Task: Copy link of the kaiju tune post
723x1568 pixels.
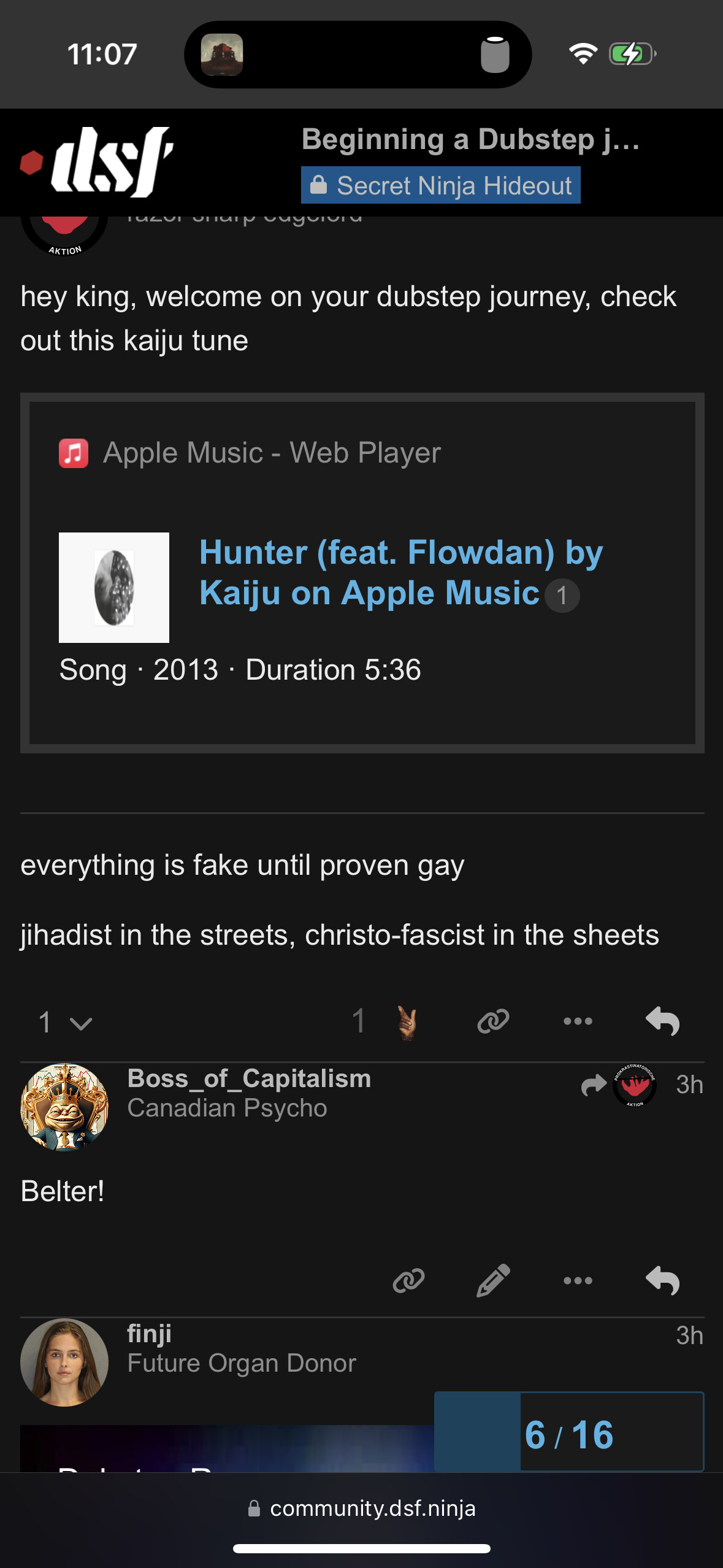Action: (493, 1022)
